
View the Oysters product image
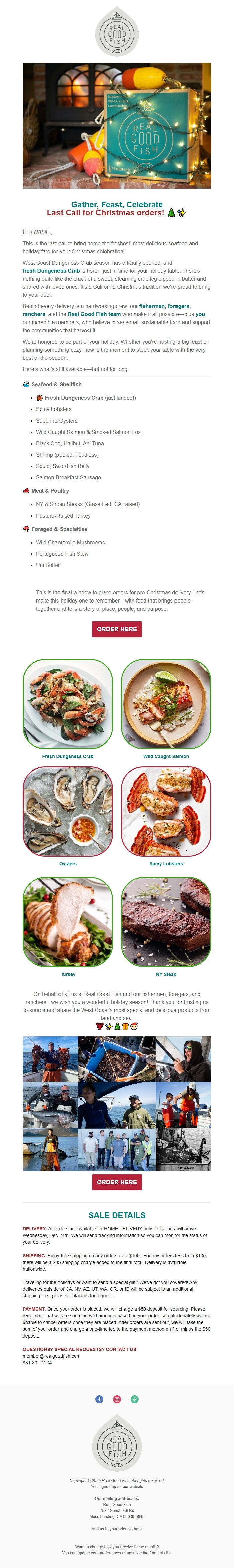[68, 811]
